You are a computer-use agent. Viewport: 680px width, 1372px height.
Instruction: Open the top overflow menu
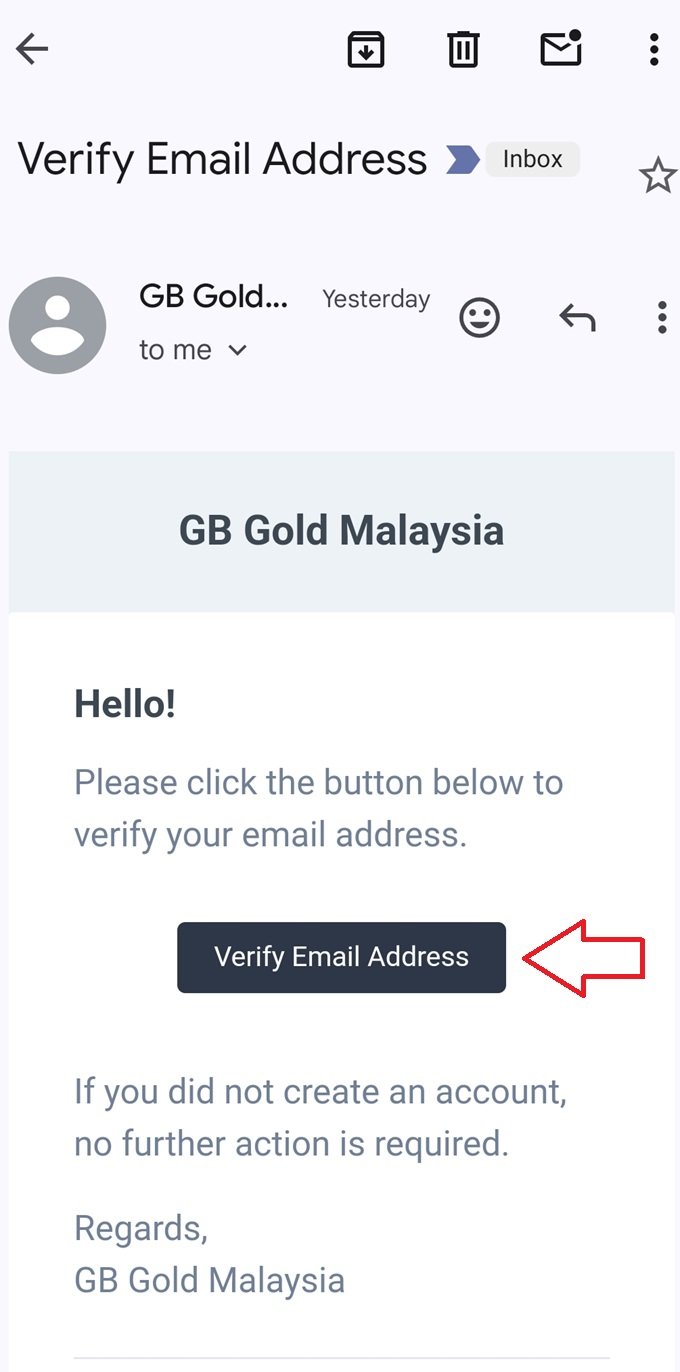pos(654,49)
